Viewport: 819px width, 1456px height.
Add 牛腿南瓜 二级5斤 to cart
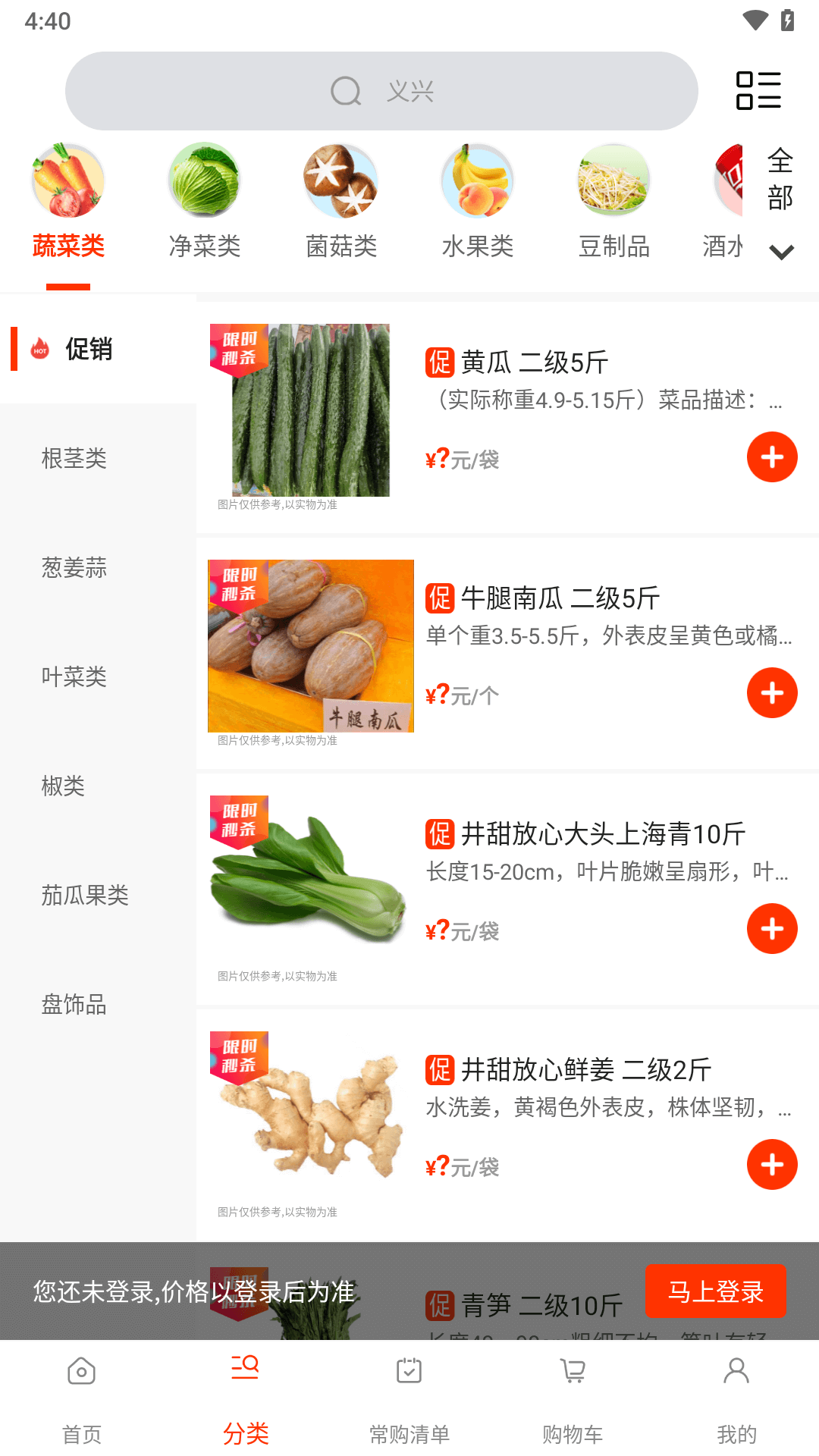pos(772,693)
